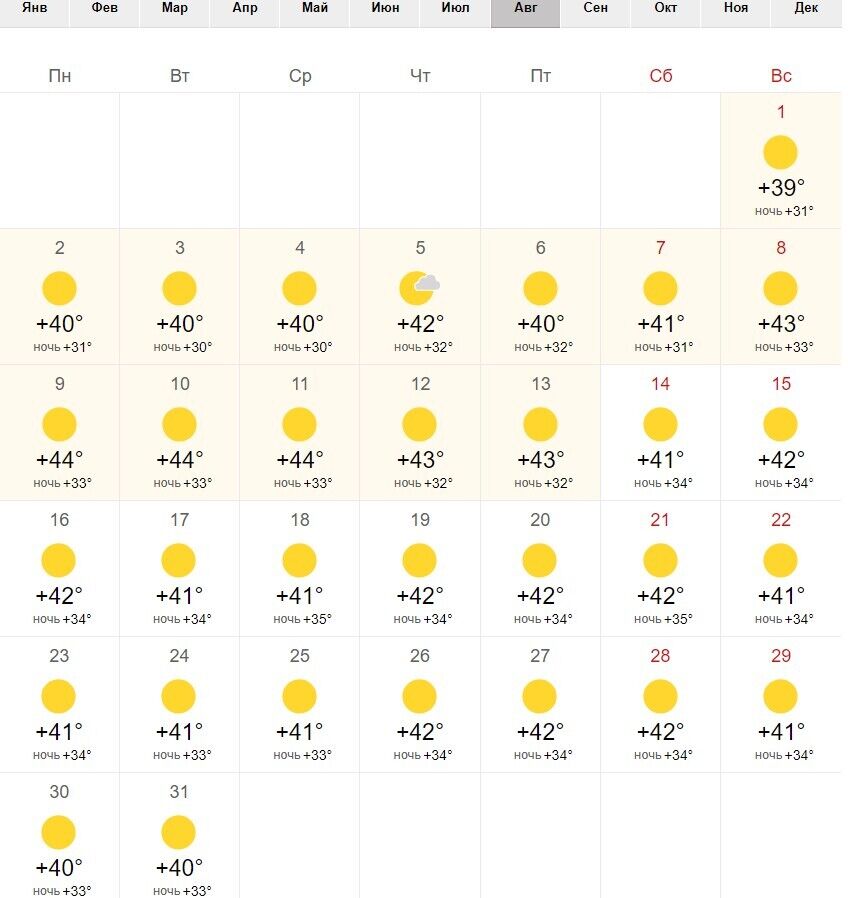This screenshot has width=848, height=898.
Task: Switch to the Фев month tab
Action: [104, 9]
